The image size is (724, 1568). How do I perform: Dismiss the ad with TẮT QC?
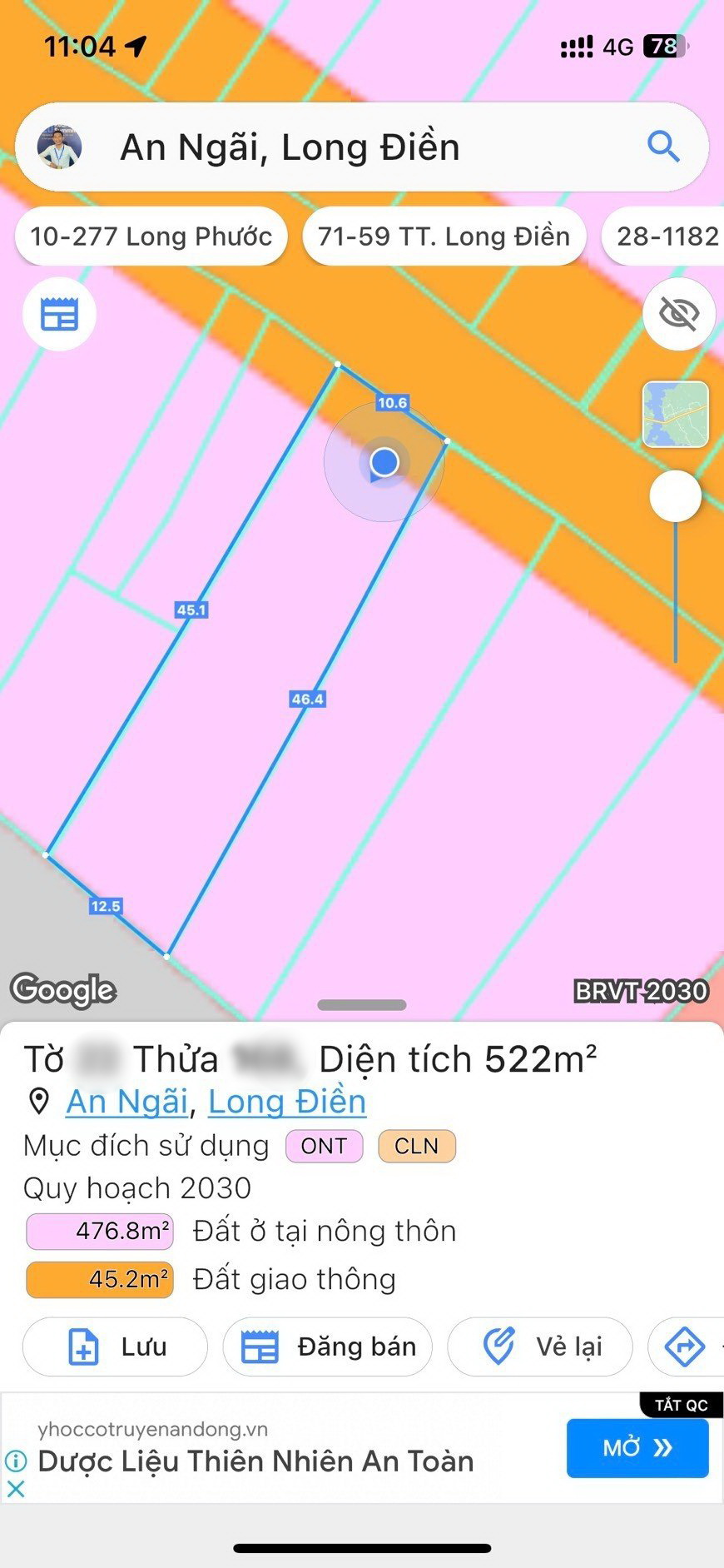681,1405
